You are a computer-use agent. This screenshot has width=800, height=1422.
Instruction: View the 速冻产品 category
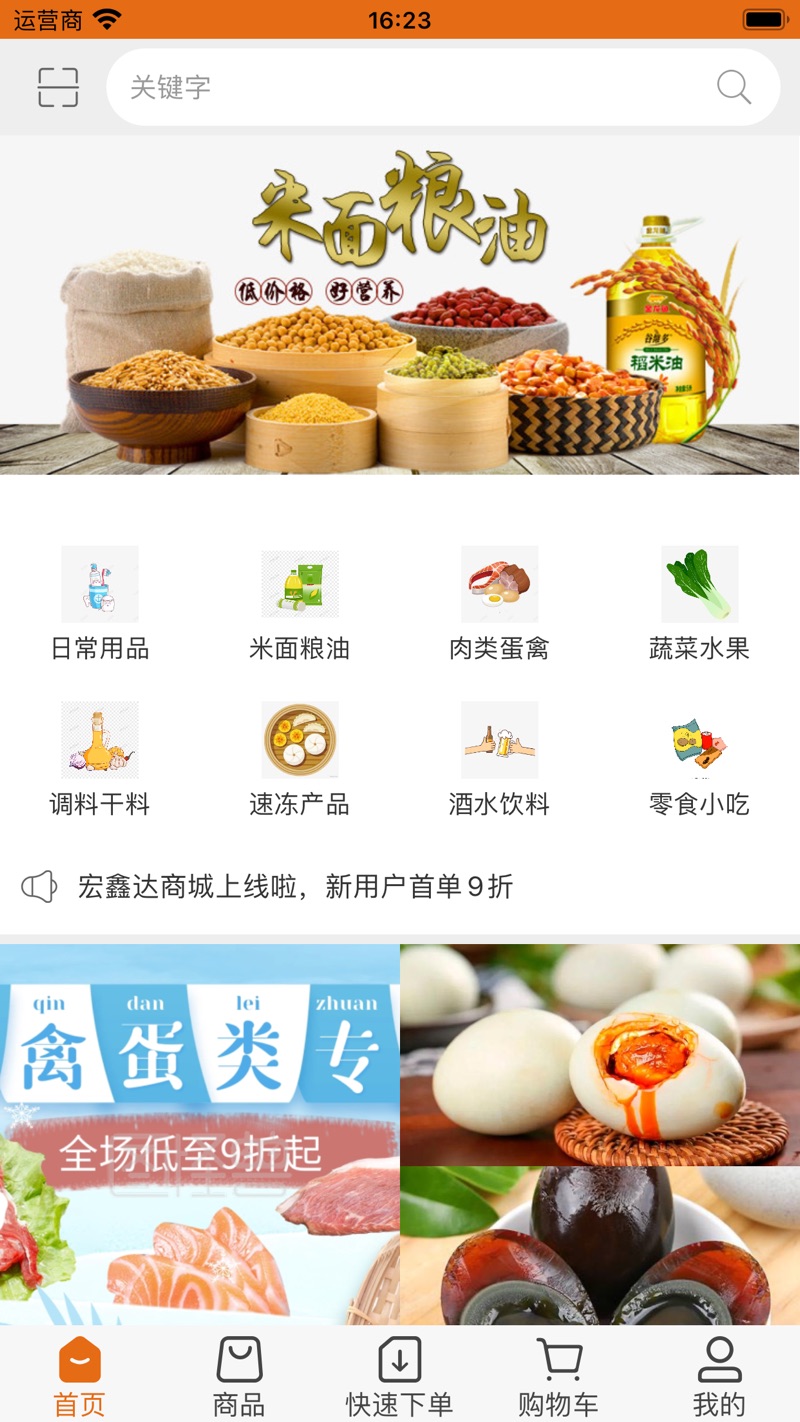tap(300, 758)
